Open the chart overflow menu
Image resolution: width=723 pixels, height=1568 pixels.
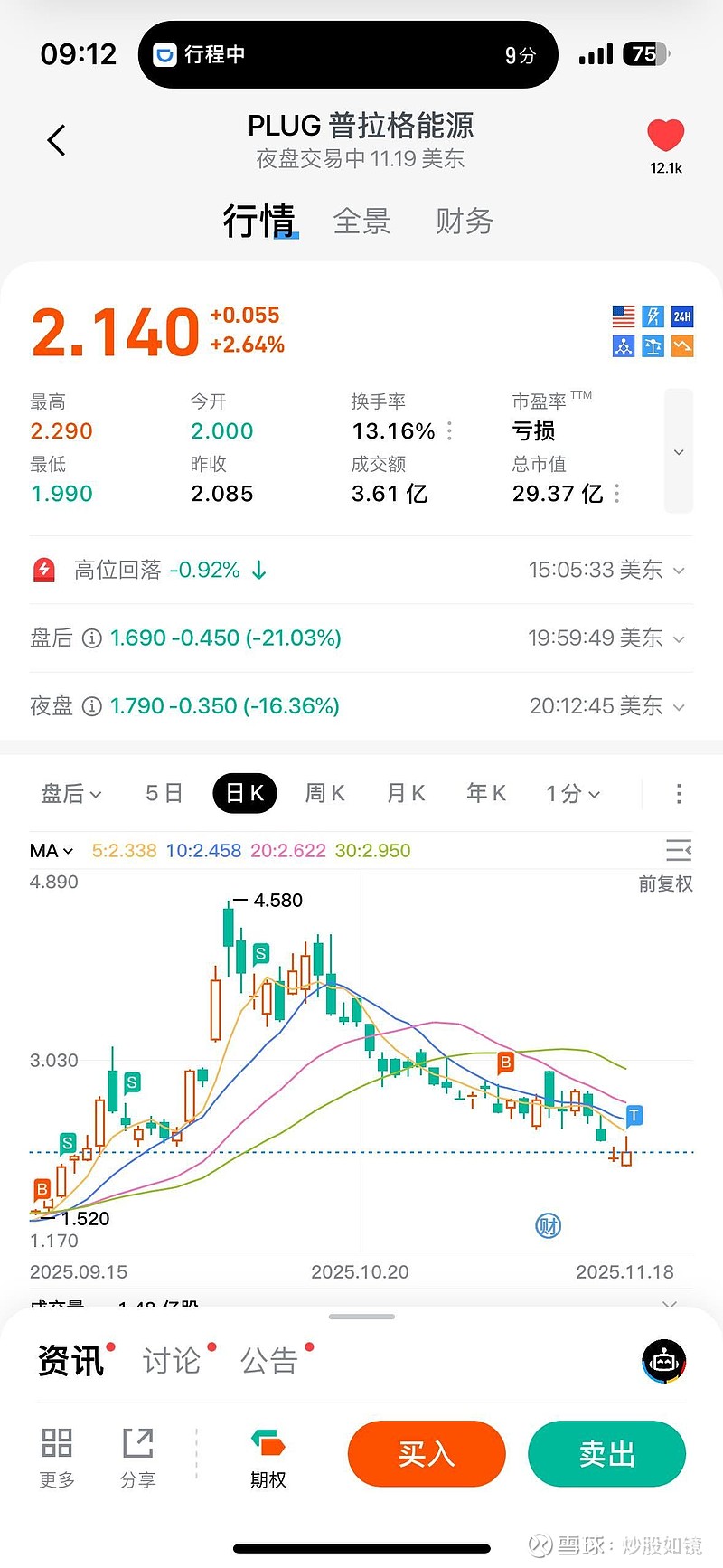tap(679, 794)
